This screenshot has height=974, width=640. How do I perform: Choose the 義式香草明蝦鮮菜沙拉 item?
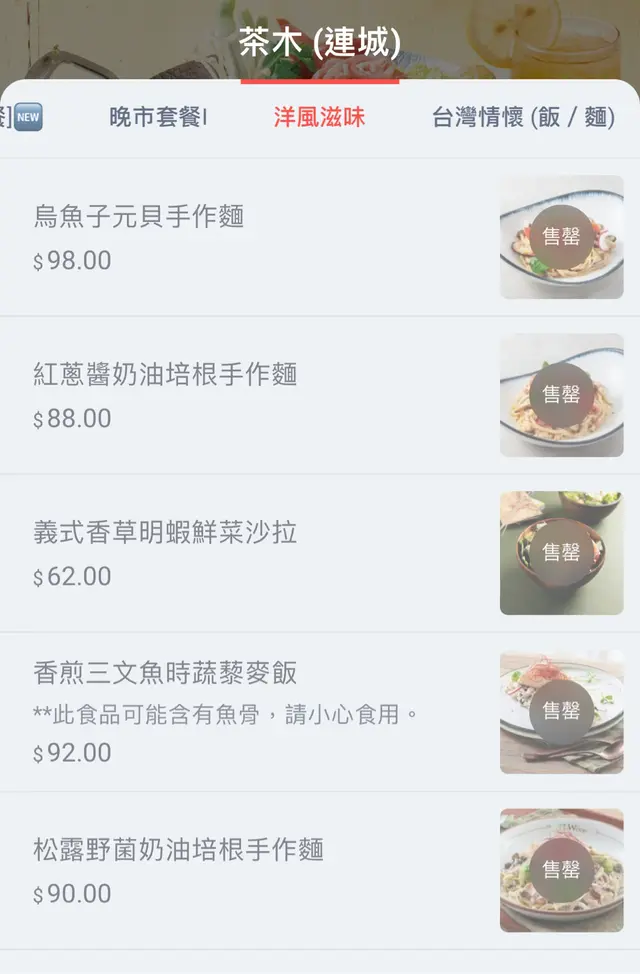(165, 533)
